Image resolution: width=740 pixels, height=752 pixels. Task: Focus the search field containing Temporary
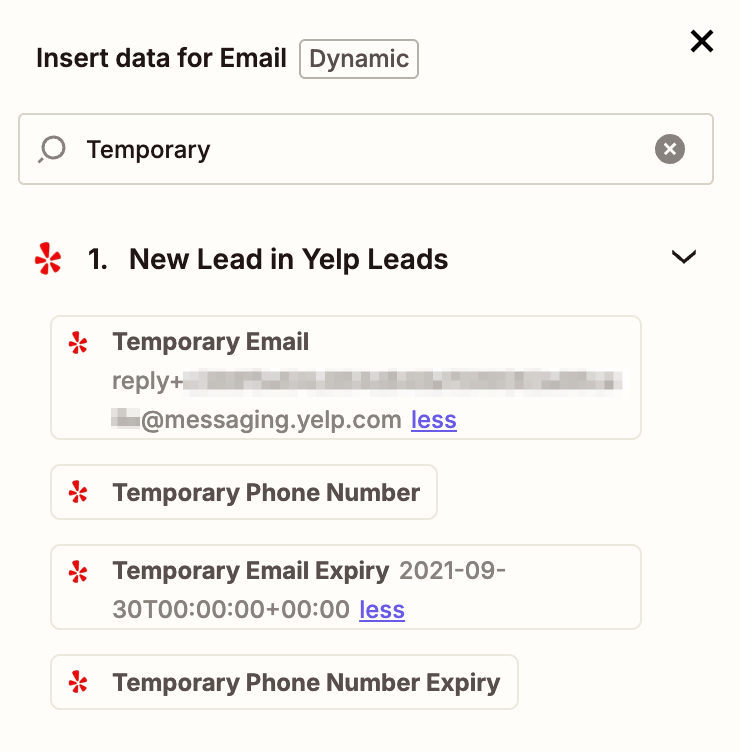(350, 150)
